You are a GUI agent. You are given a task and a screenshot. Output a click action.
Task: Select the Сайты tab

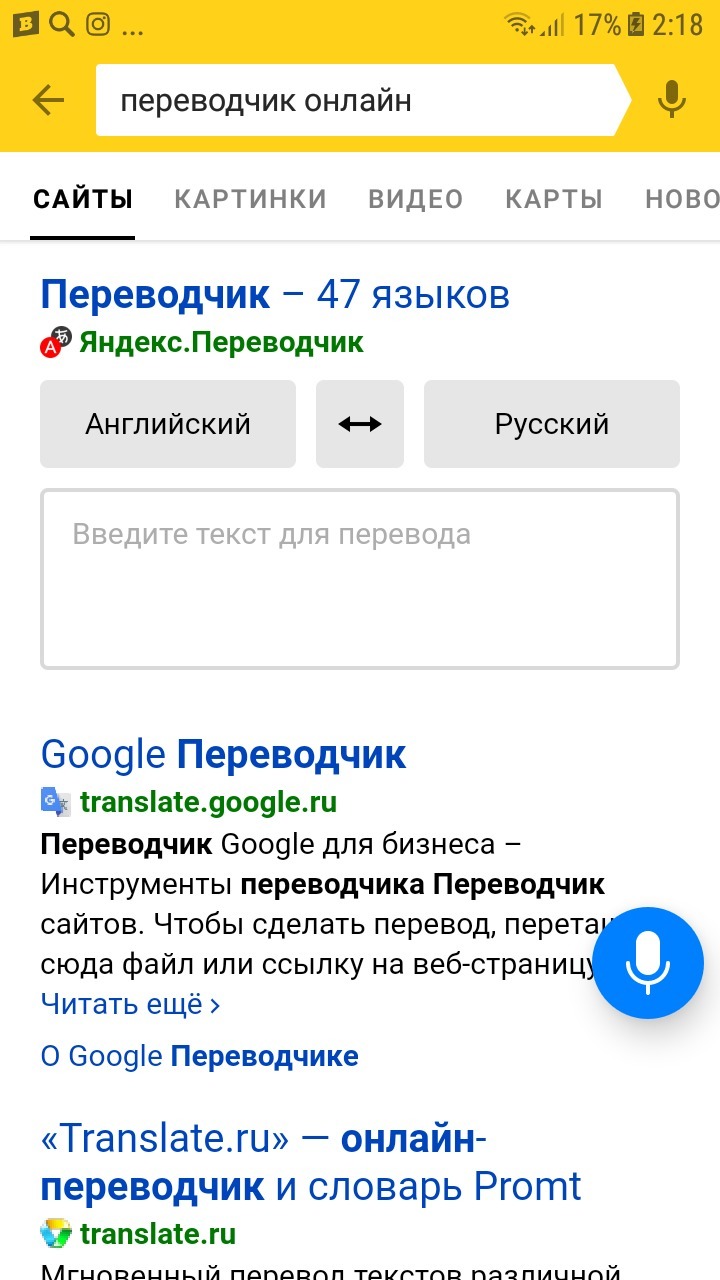click(x=83, y=199)
